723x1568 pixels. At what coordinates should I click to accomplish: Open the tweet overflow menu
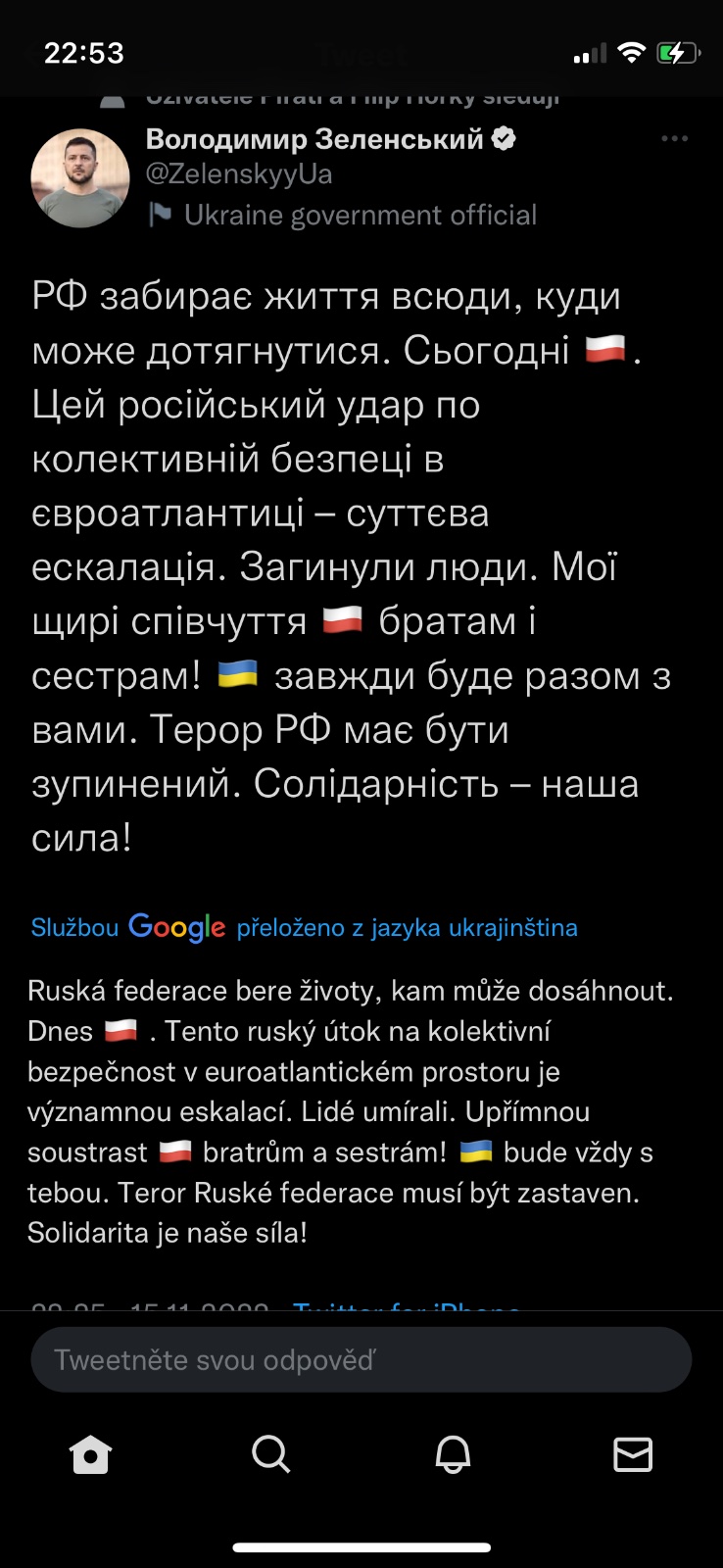click(x=674, y=139)
